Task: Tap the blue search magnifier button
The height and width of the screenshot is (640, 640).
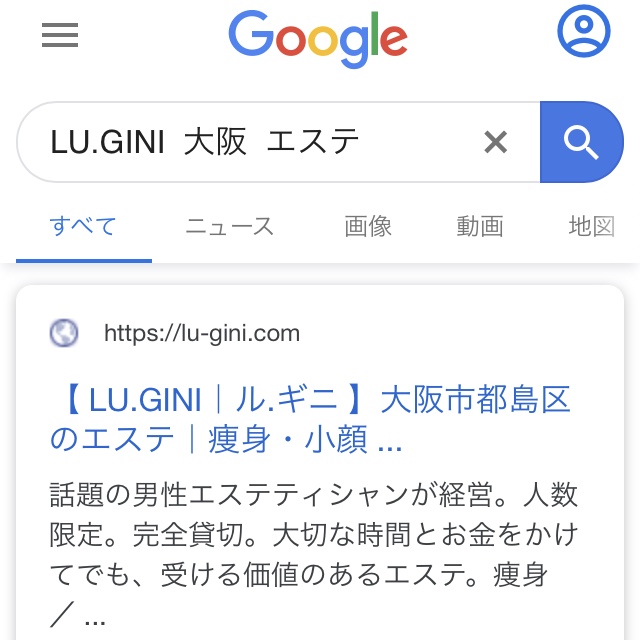Action: click(x=581, y=142)
